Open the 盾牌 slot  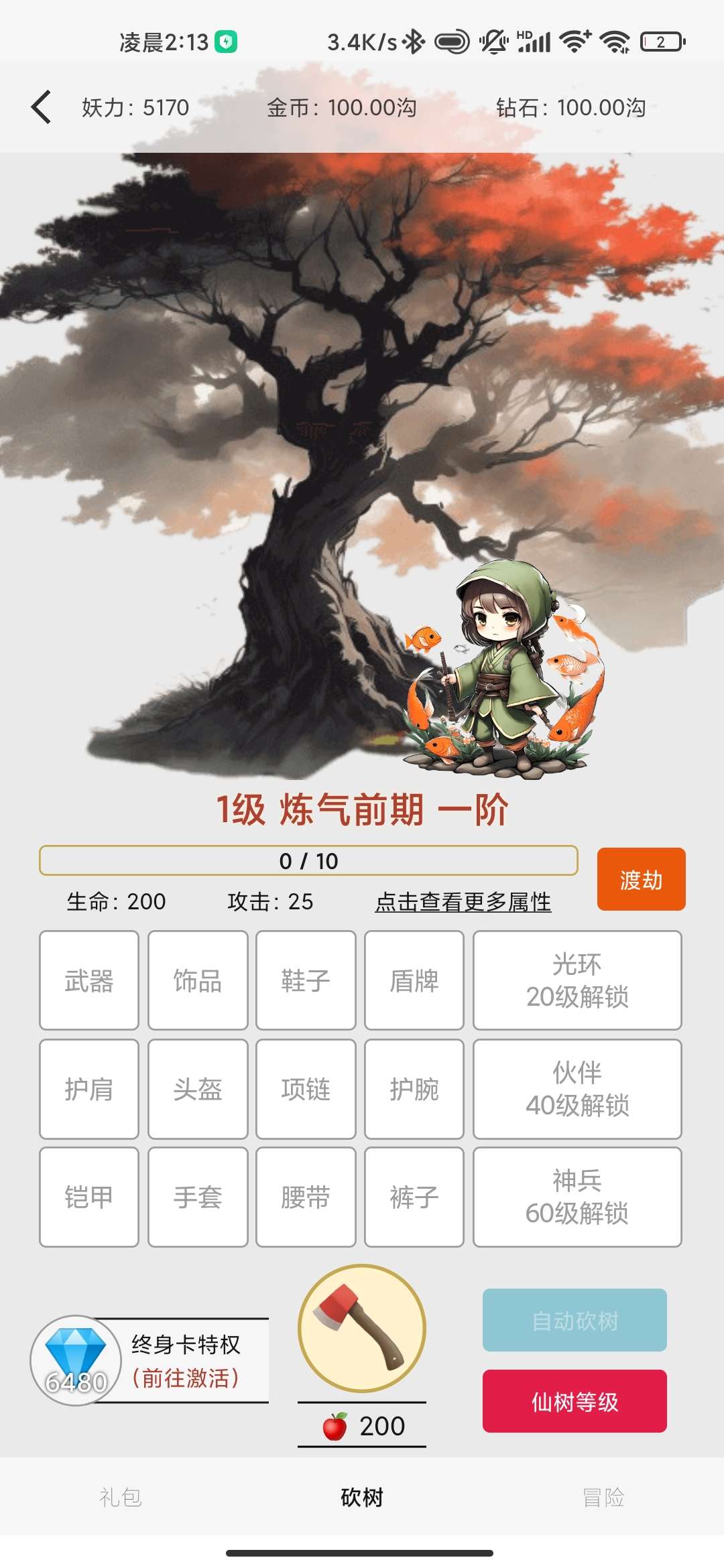414,980
